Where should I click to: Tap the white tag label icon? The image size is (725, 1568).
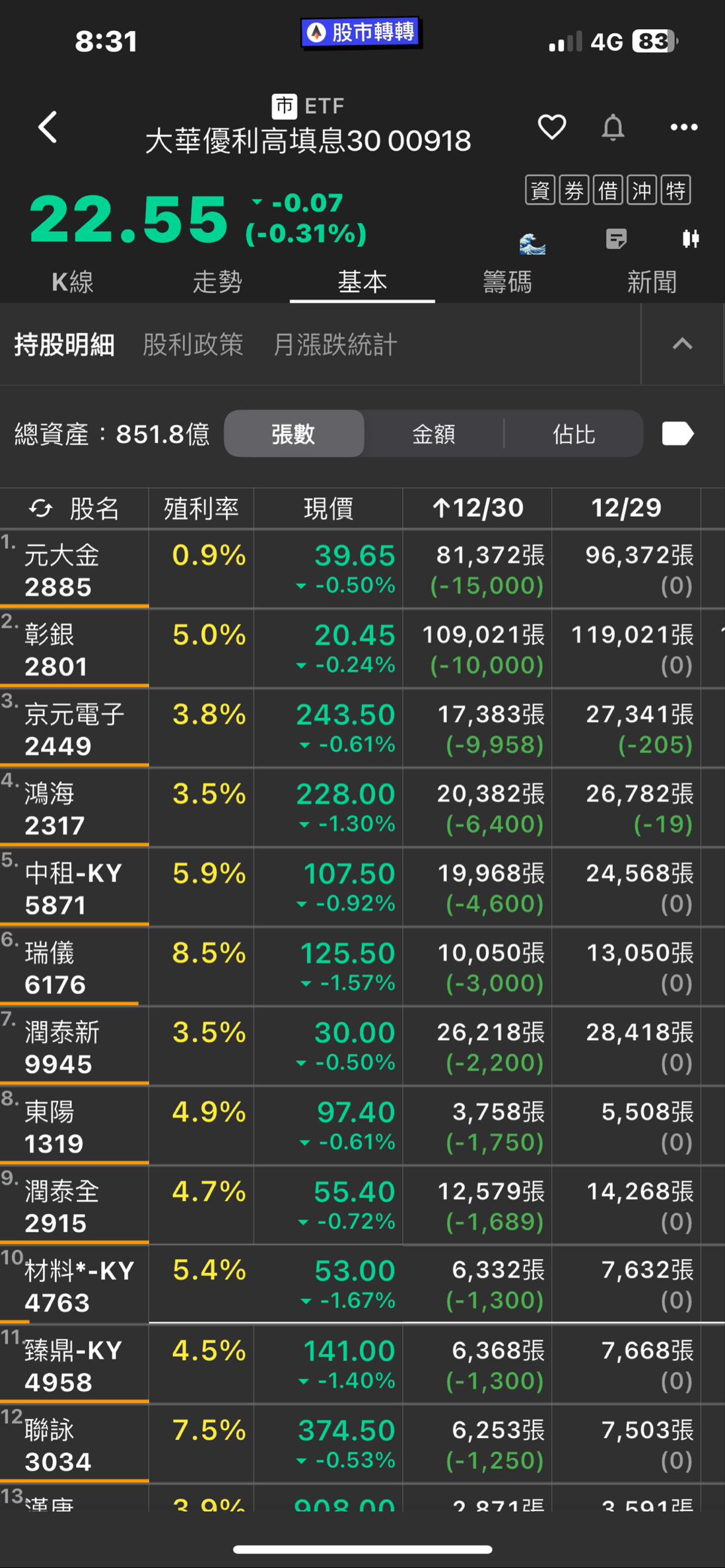(677, 434)
